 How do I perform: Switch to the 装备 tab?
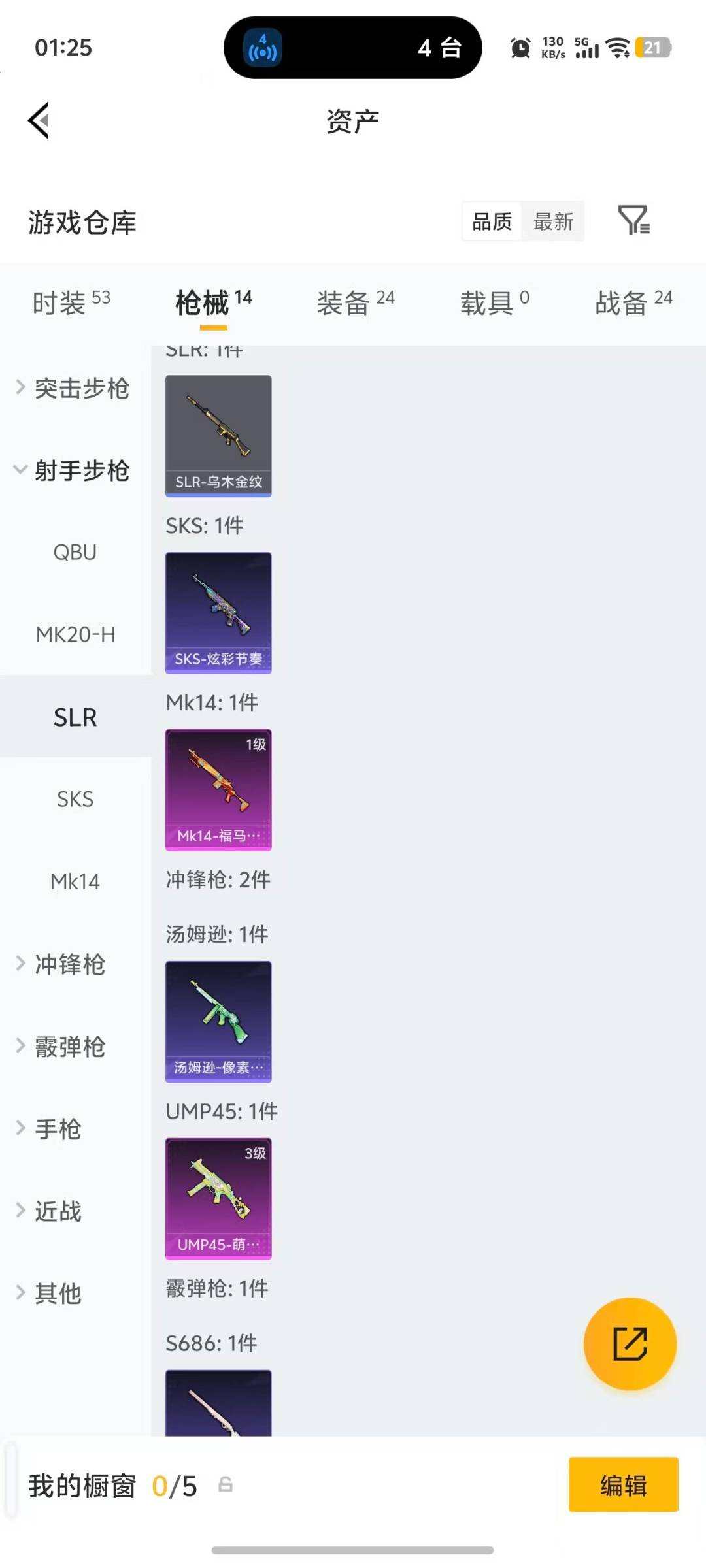(348, 302)
